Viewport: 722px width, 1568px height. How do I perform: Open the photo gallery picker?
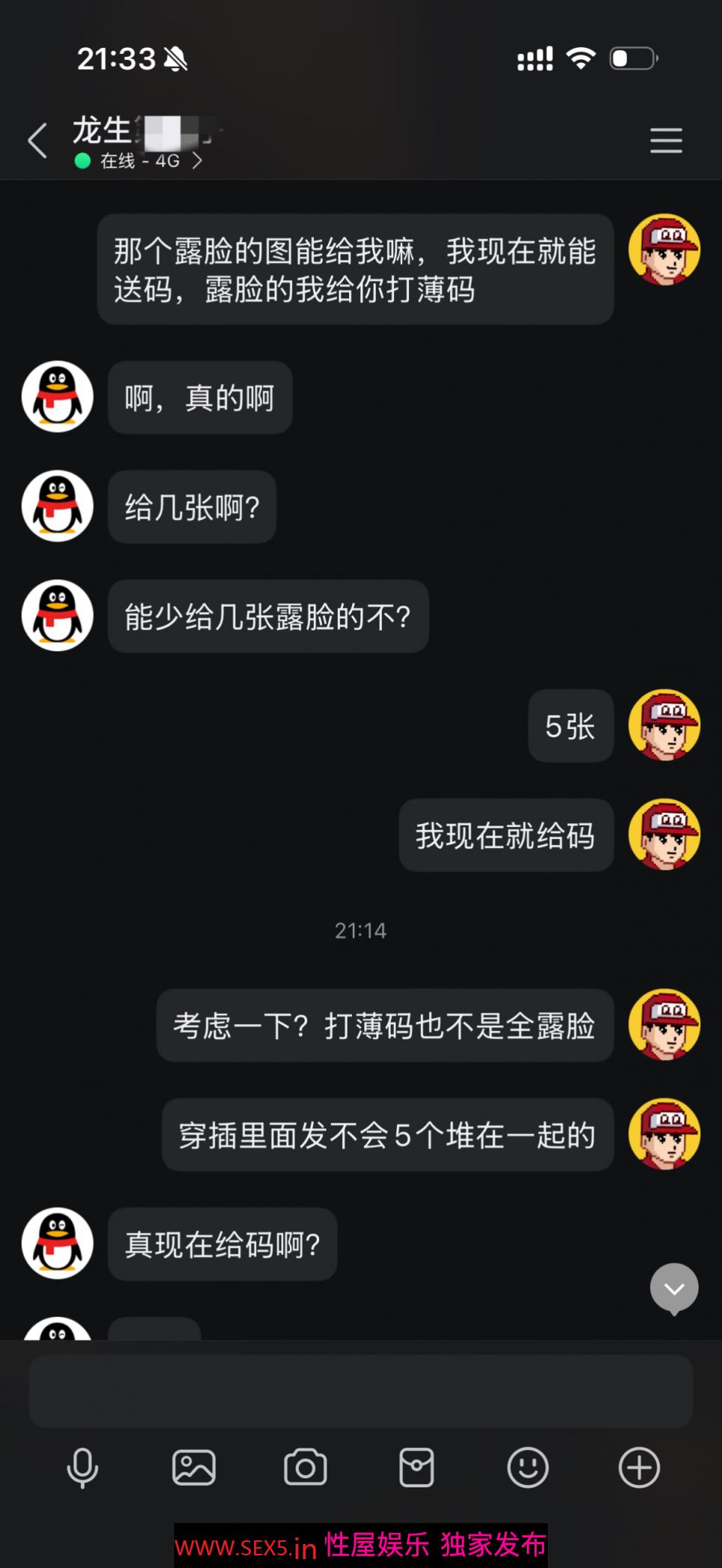[x=194, y=1467]
